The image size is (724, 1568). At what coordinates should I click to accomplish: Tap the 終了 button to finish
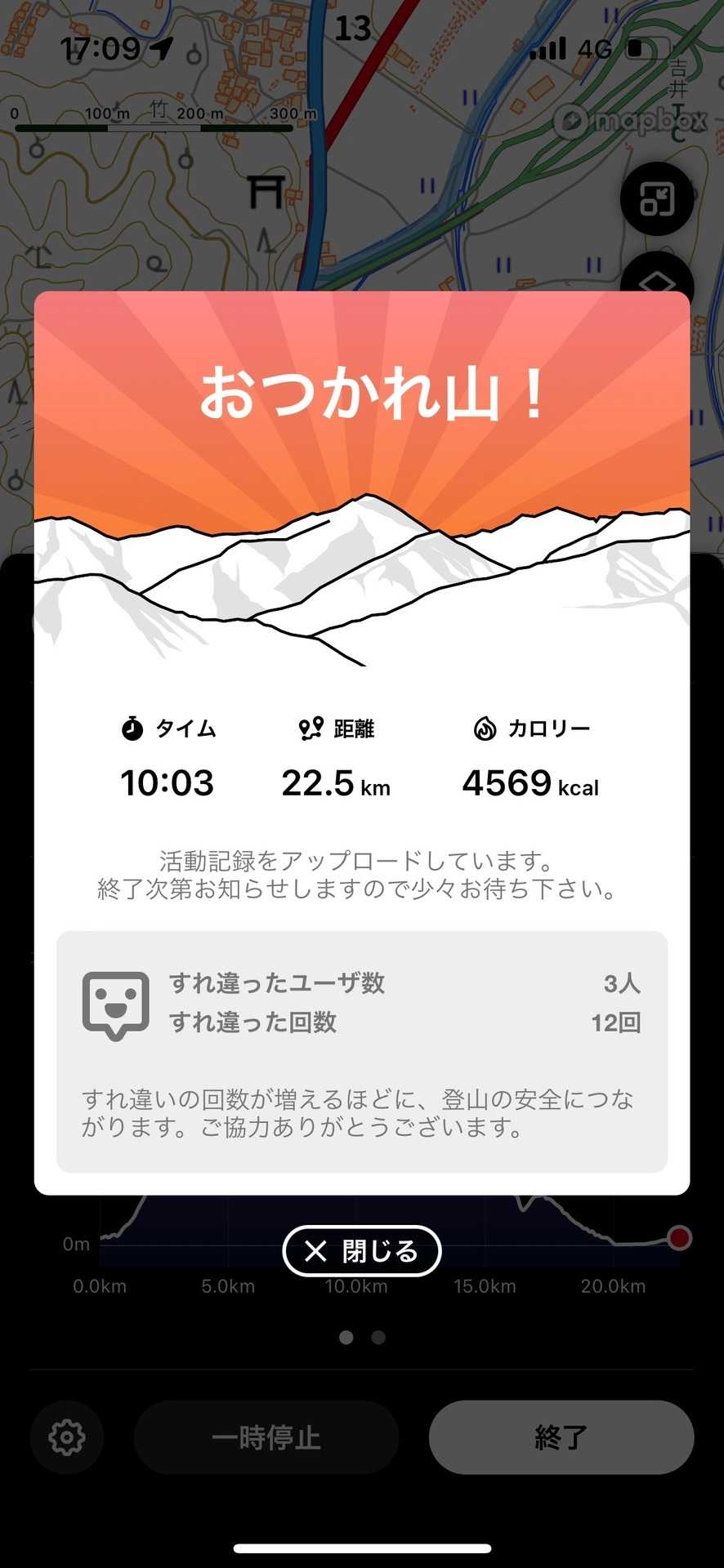point(561,1437)
